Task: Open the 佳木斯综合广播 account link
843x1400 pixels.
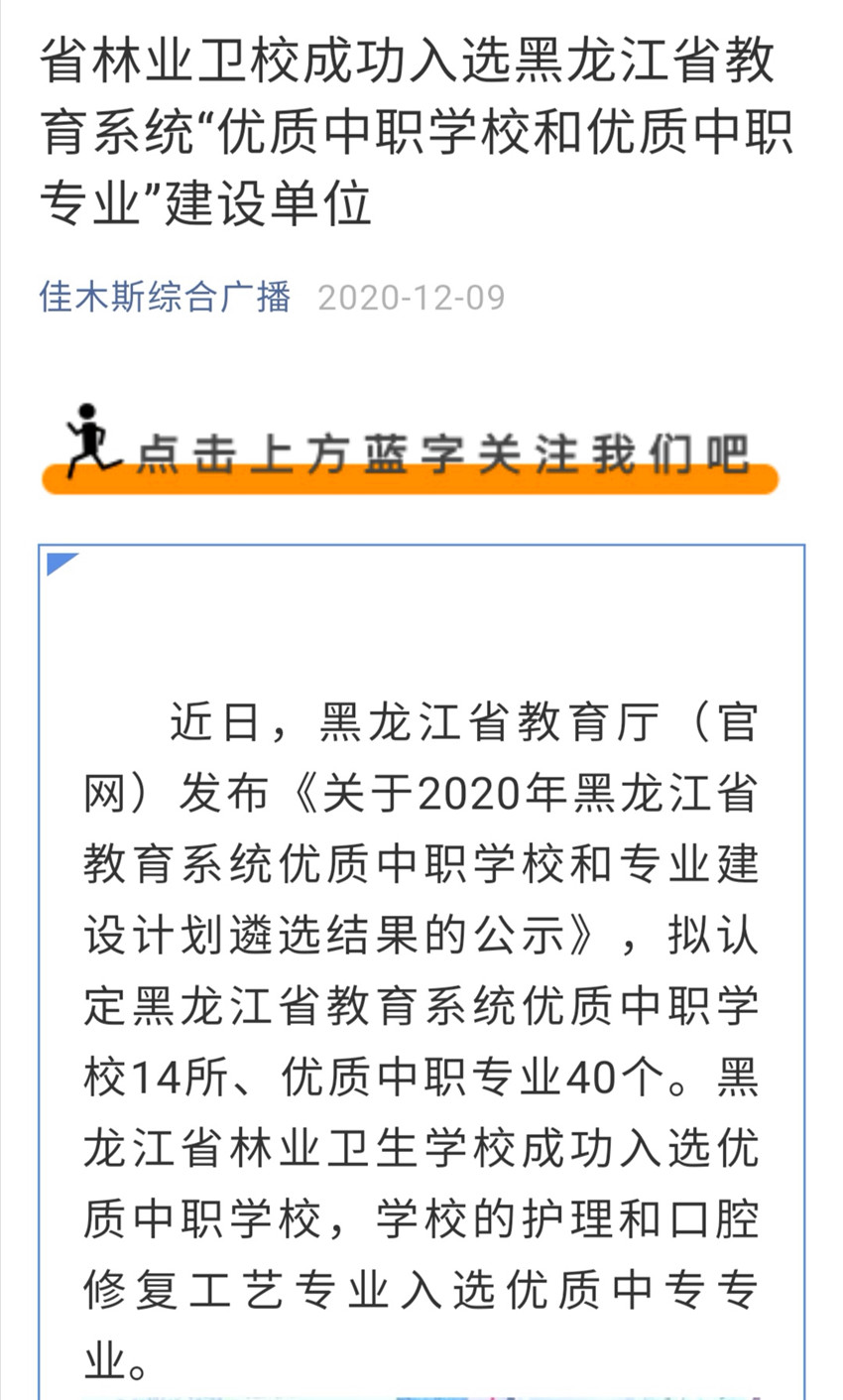Action: click(165, 297)
